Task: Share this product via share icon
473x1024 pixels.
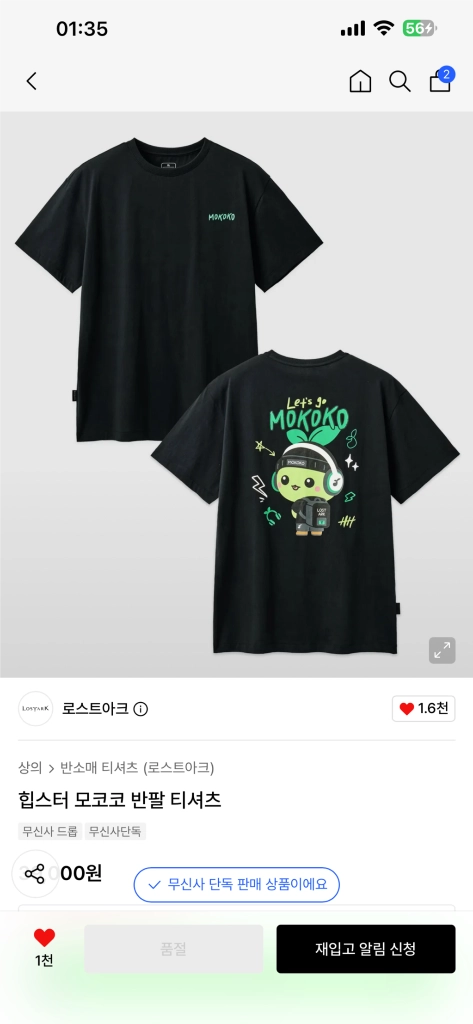Action: 35,874
